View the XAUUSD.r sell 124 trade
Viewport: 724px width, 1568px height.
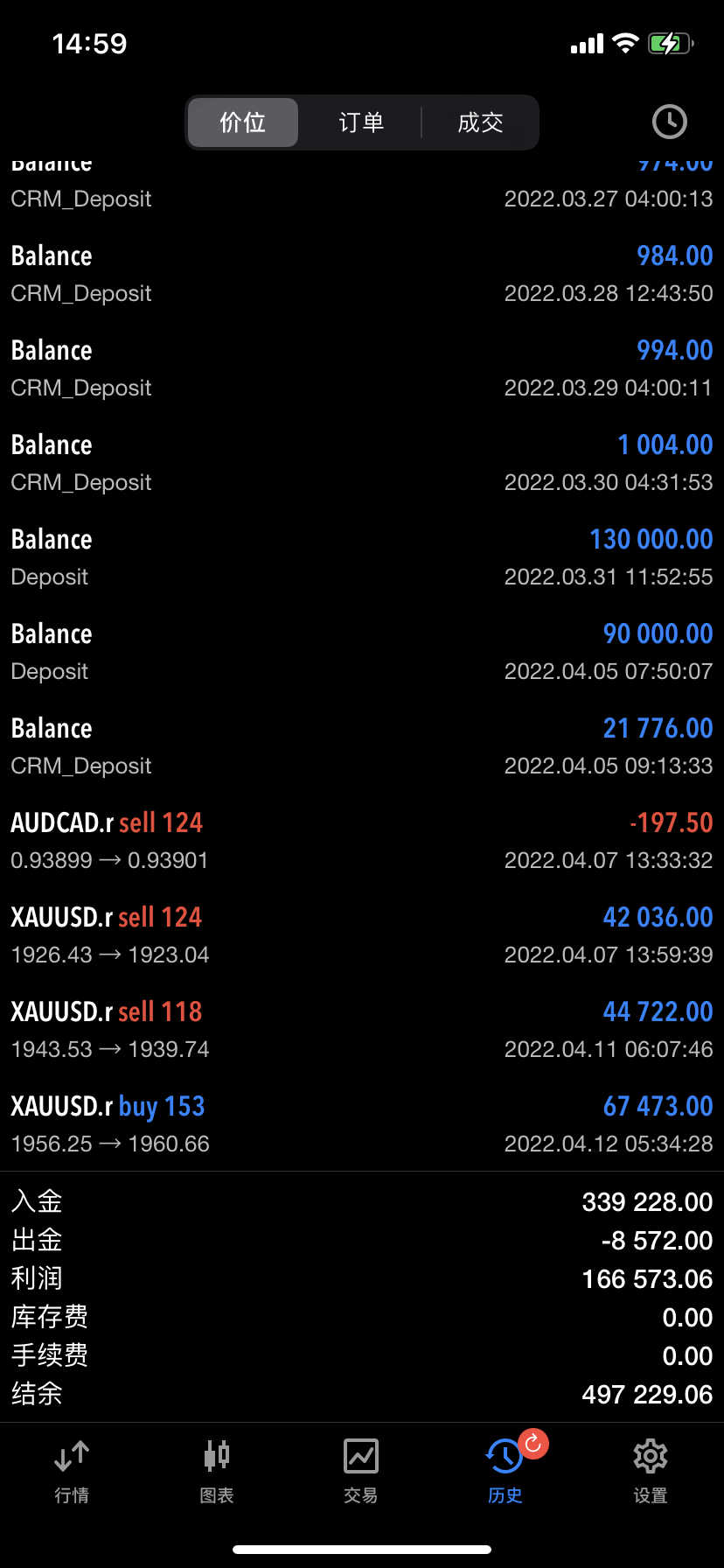click(362, 934)
